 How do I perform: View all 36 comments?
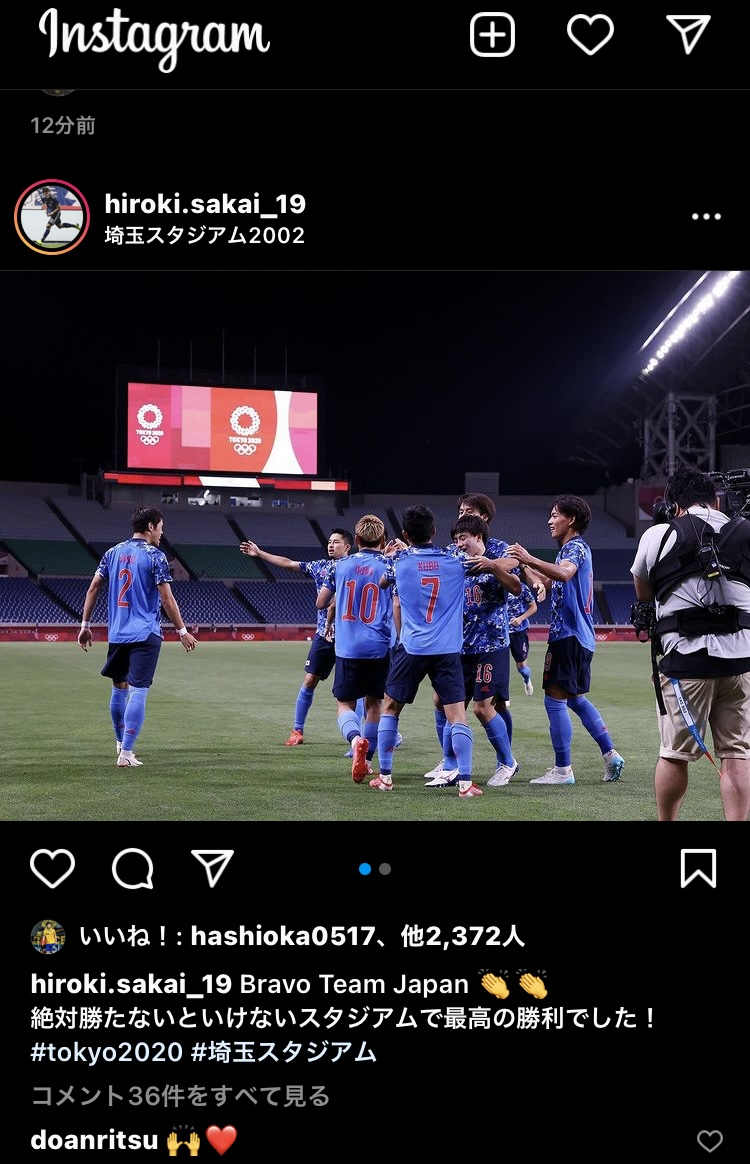180,1096
